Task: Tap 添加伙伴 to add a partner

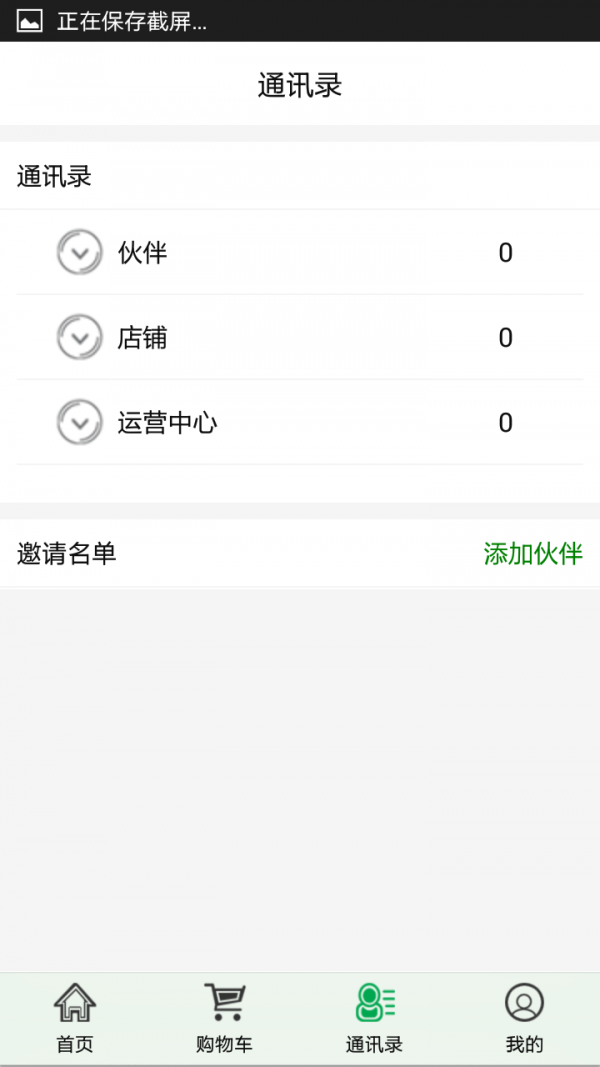Action: click(x=532, y=553)
